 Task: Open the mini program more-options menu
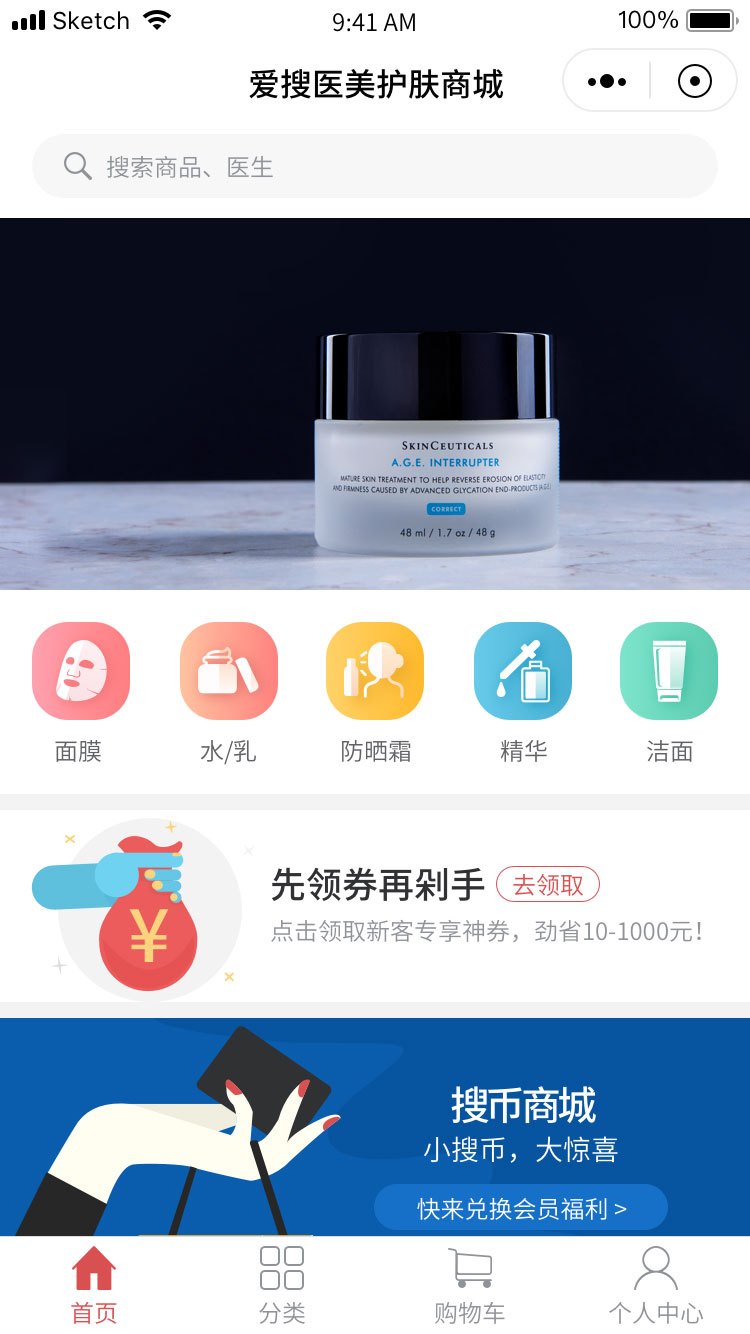coord(607,81)
